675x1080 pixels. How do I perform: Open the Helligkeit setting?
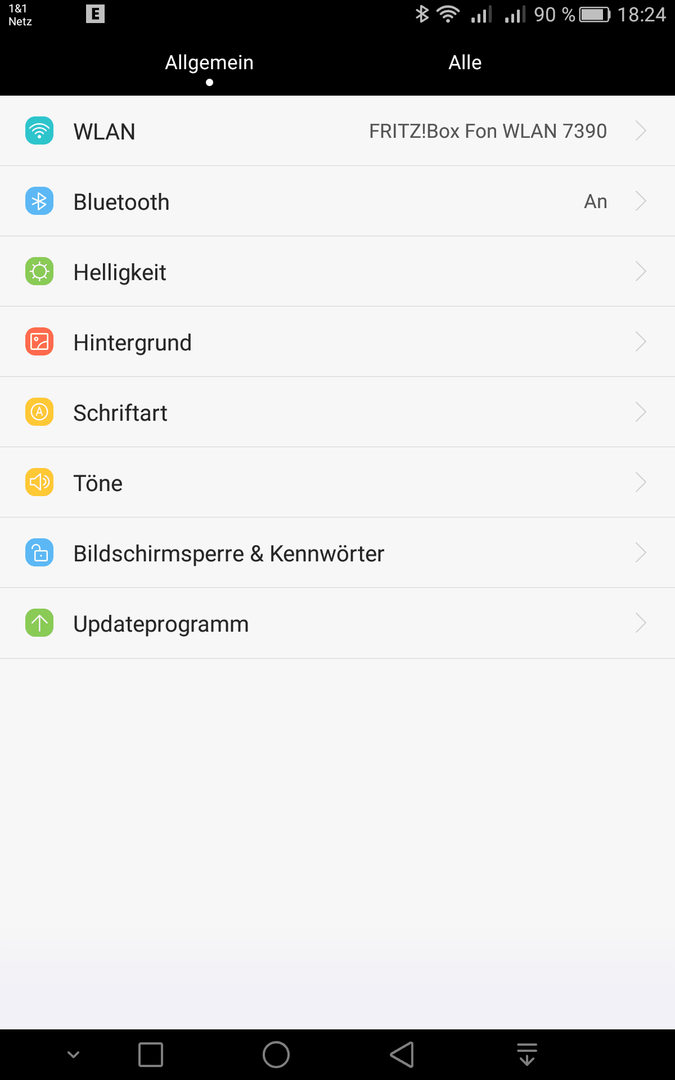pos(338,271)
